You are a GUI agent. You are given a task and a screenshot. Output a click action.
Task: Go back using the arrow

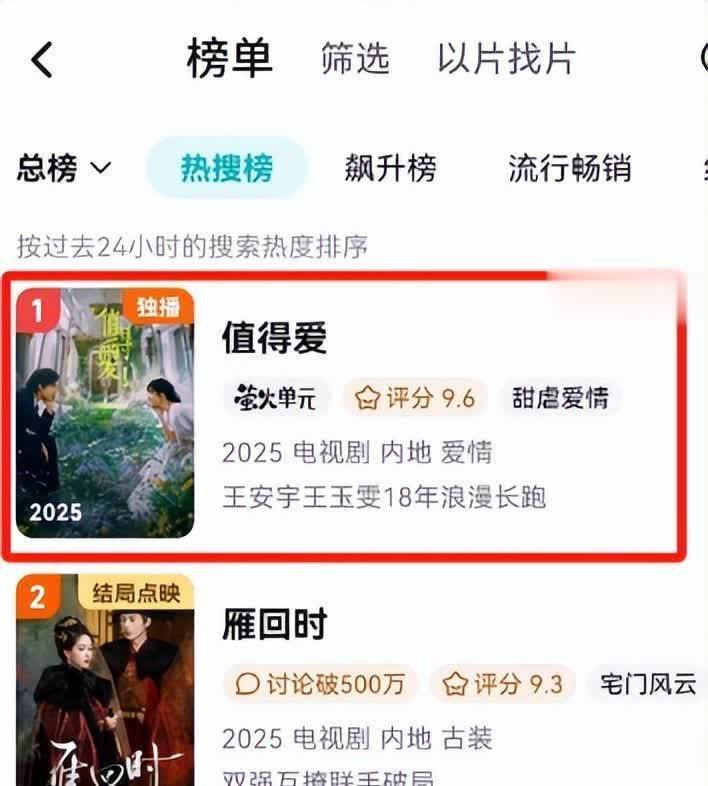(x=42, y=60)
